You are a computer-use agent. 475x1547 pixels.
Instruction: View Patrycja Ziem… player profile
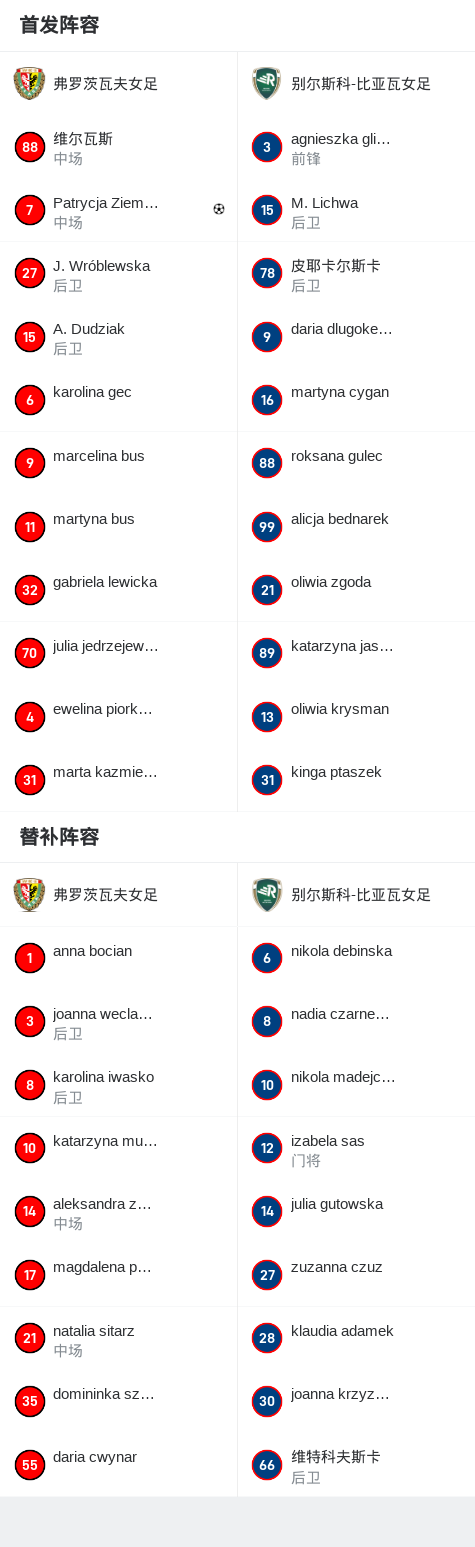118,211
